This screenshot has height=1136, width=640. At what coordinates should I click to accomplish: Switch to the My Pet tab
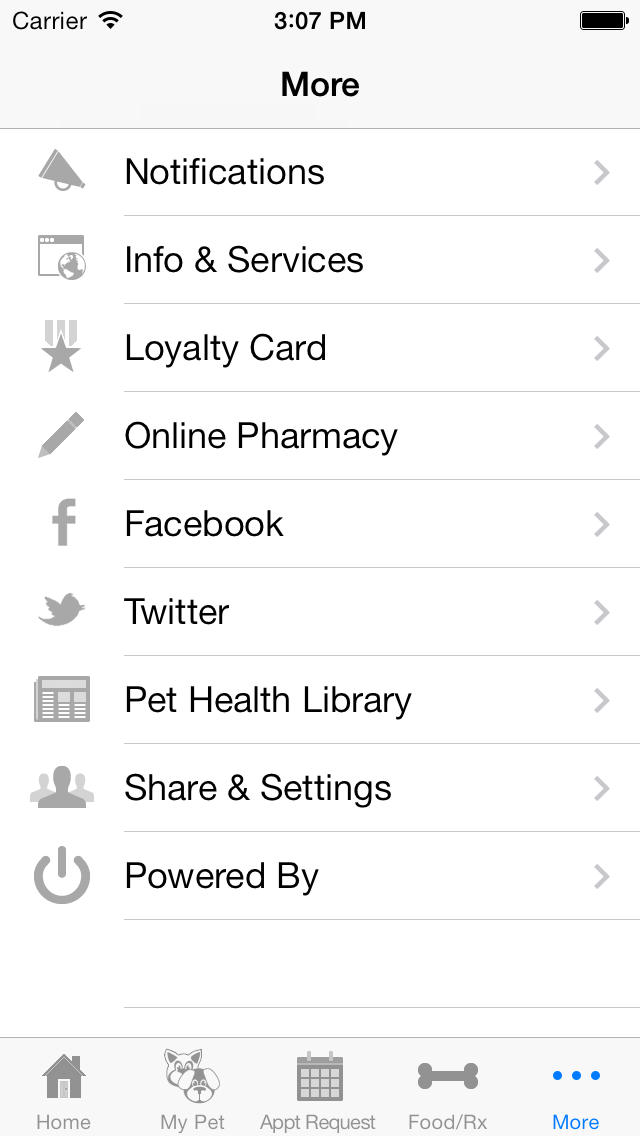coord(192,1088)
